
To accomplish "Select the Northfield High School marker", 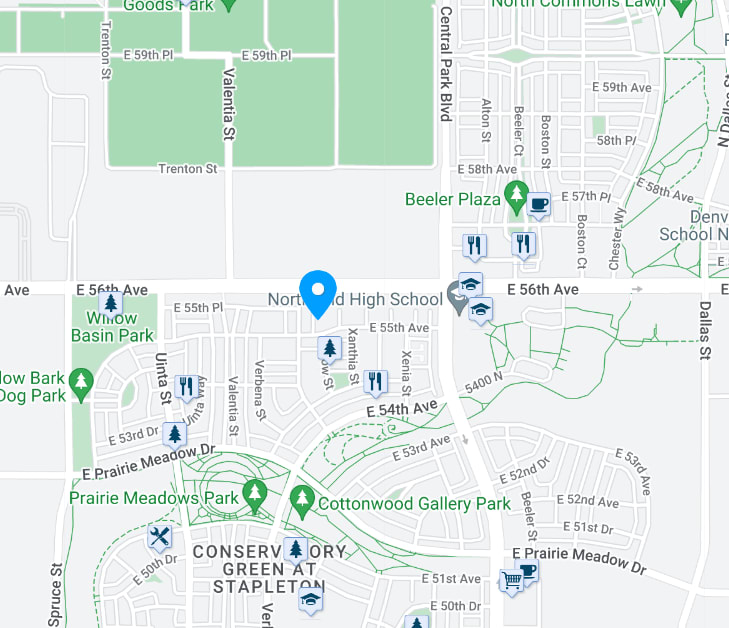I will pyautogui.click(x=459, y=297).
